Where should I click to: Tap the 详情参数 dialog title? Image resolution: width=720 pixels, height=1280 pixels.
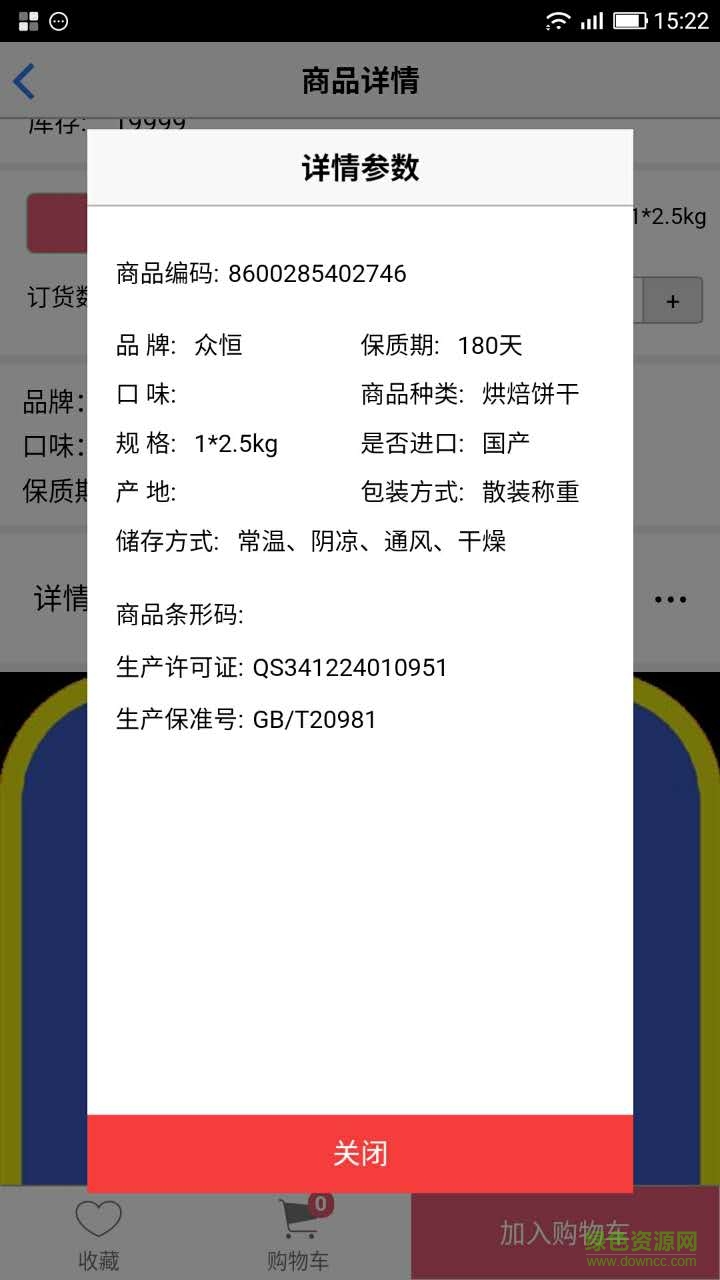point(359,166)
